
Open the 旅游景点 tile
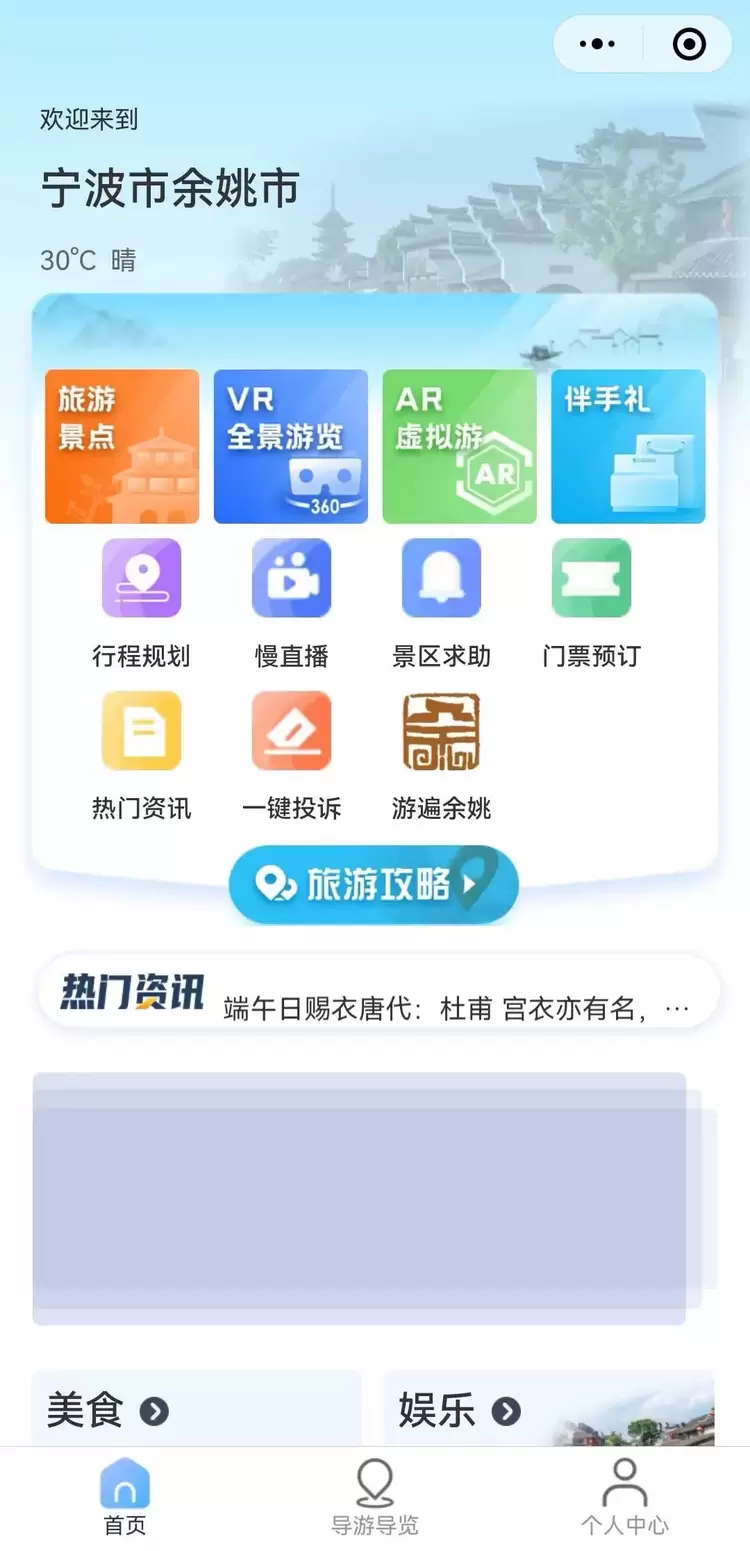pyautogui.click(x=122, y=446)
